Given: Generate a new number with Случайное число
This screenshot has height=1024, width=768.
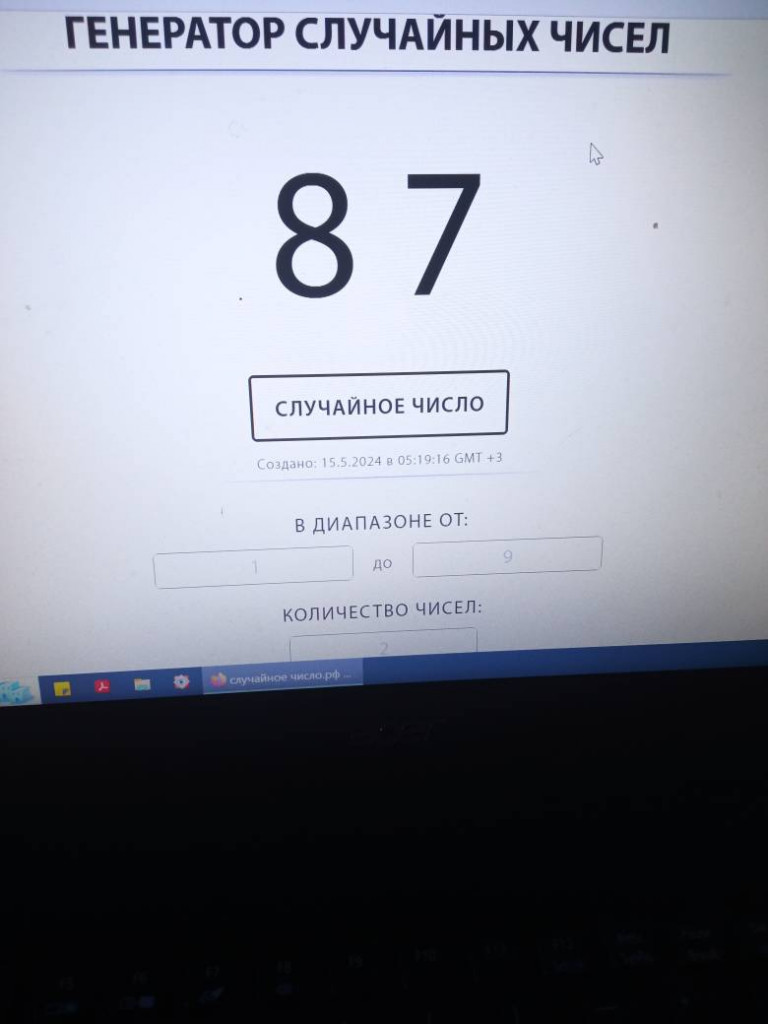Looking at the screenshot, I should point(379,405).
